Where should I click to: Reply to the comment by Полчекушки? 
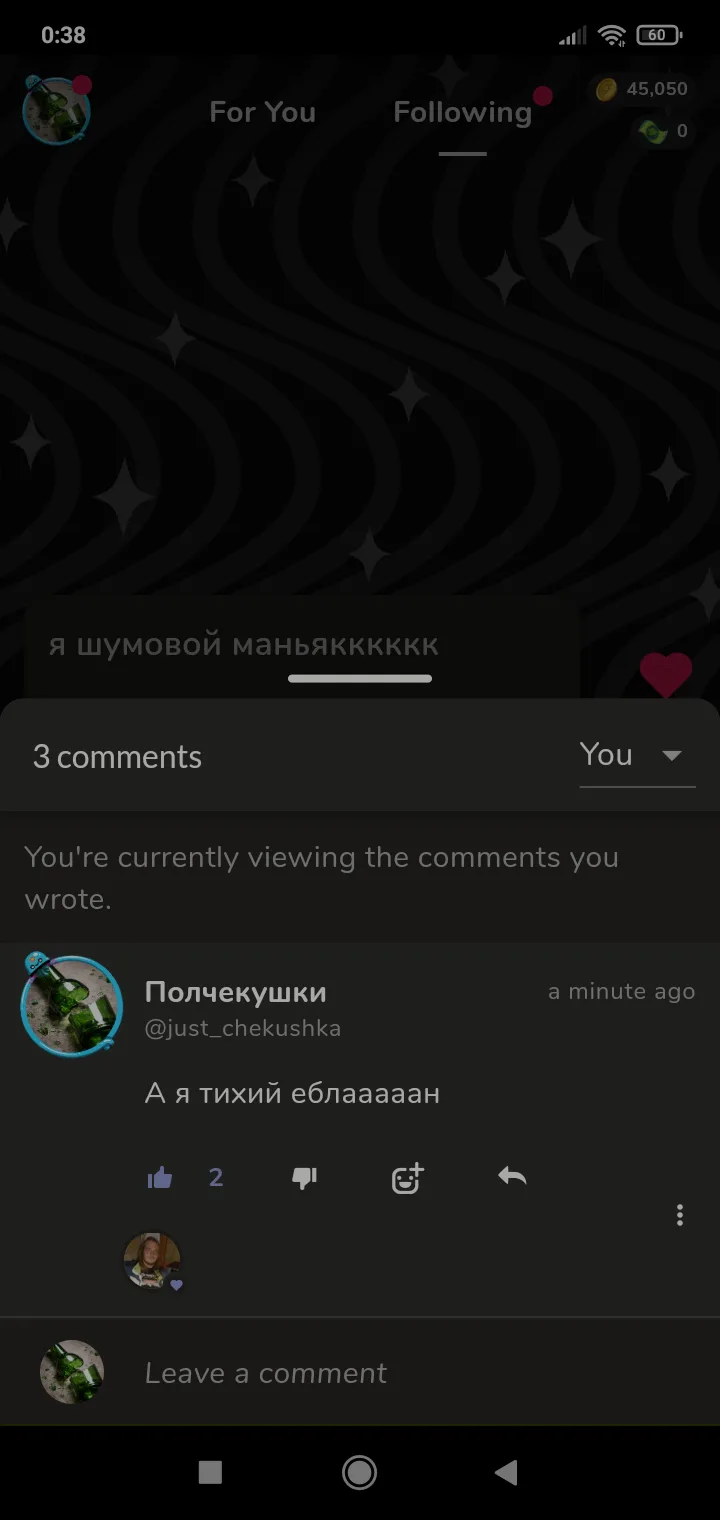[512, 1177]
